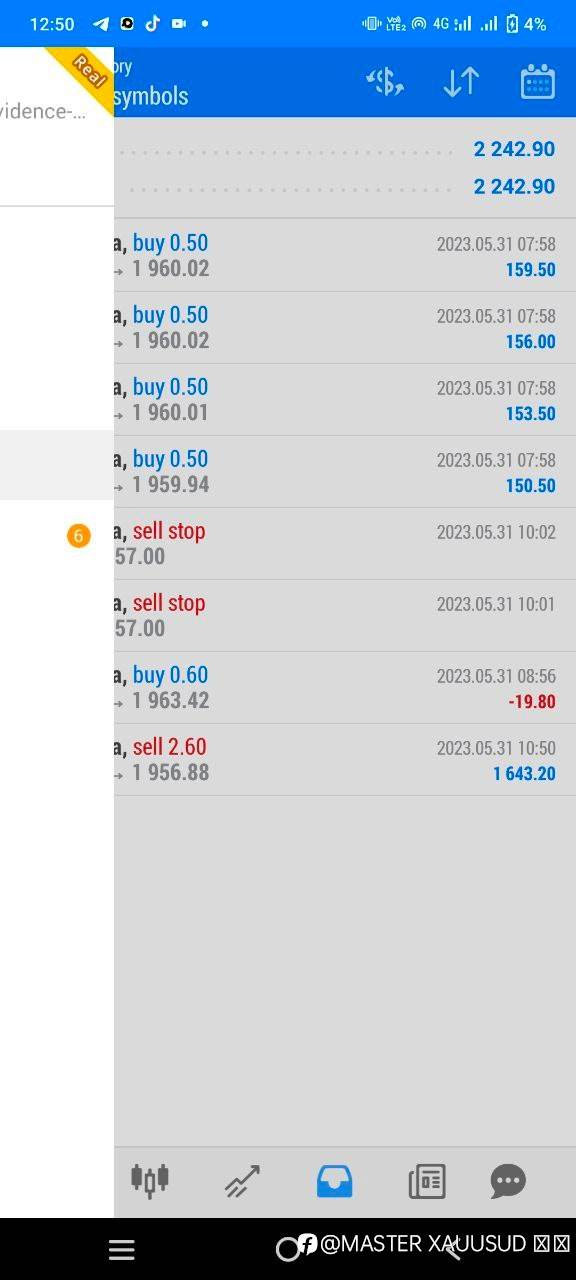Select the History inbox tab
This screenshot has height=1280, width=576.
pos(335,1181)
